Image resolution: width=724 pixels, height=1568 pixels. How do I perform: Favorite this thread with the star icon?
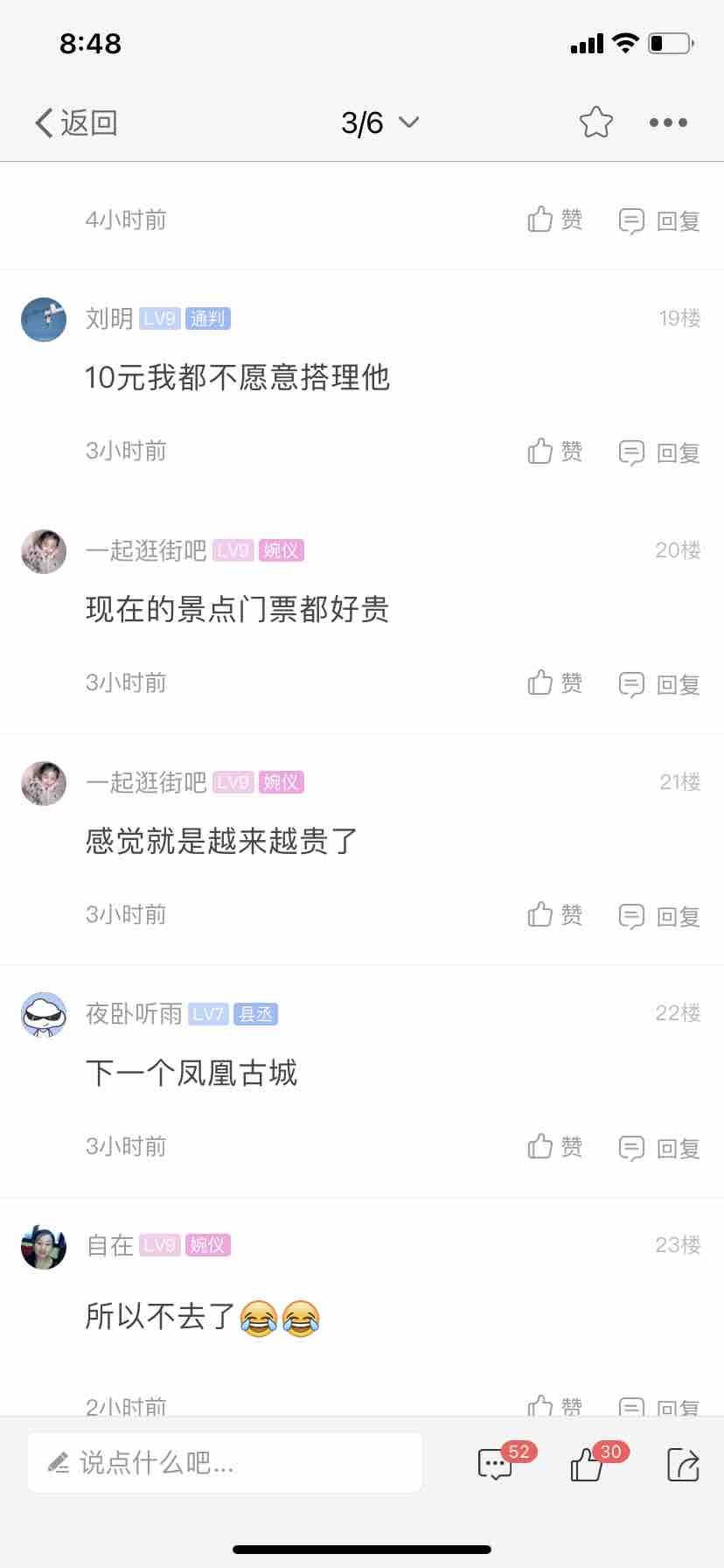[595, 122]
